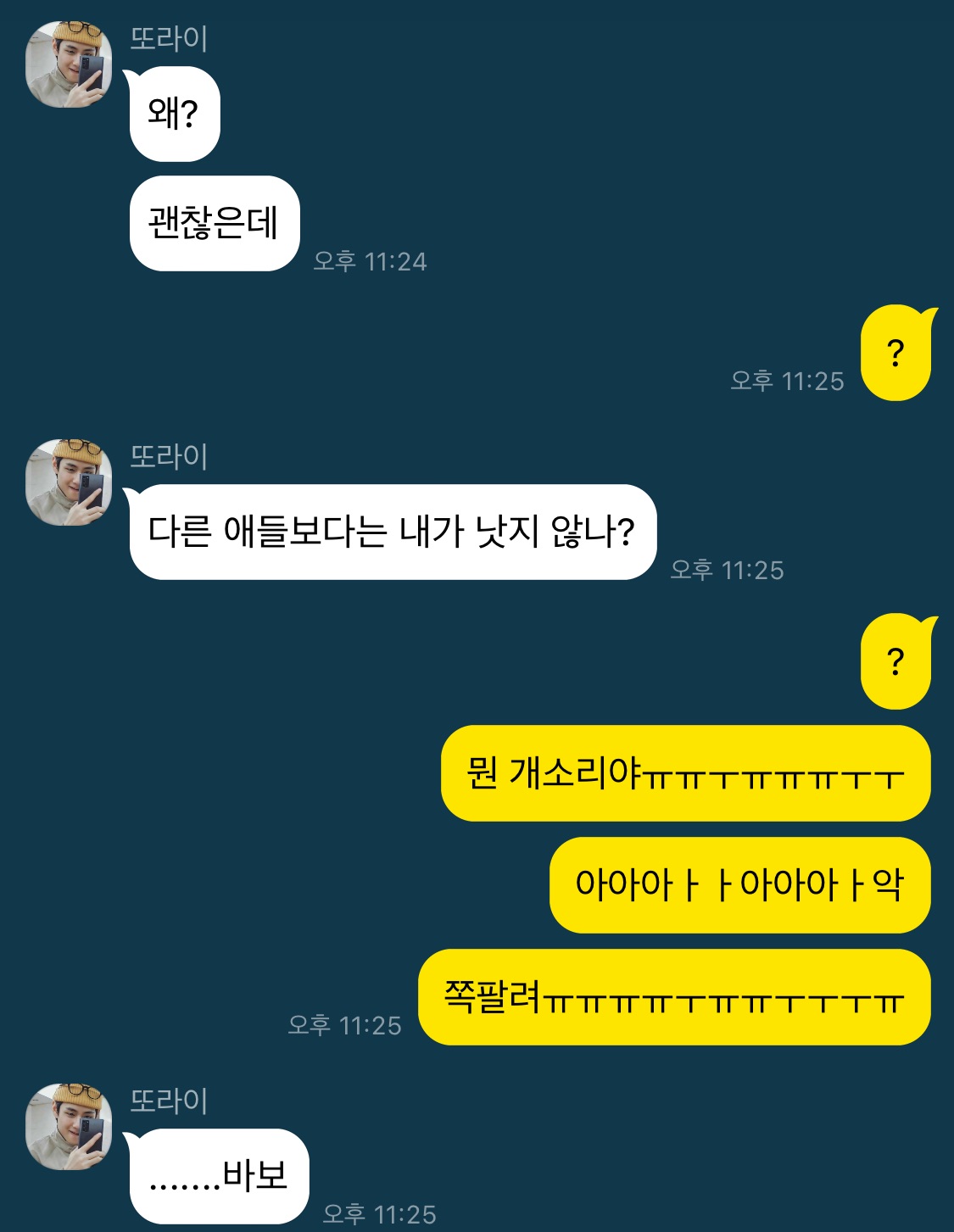Open 또라이's avatar beside the '.......바보' message
This screenshot has height=1232, width=954.
[x=69, y=1127]
